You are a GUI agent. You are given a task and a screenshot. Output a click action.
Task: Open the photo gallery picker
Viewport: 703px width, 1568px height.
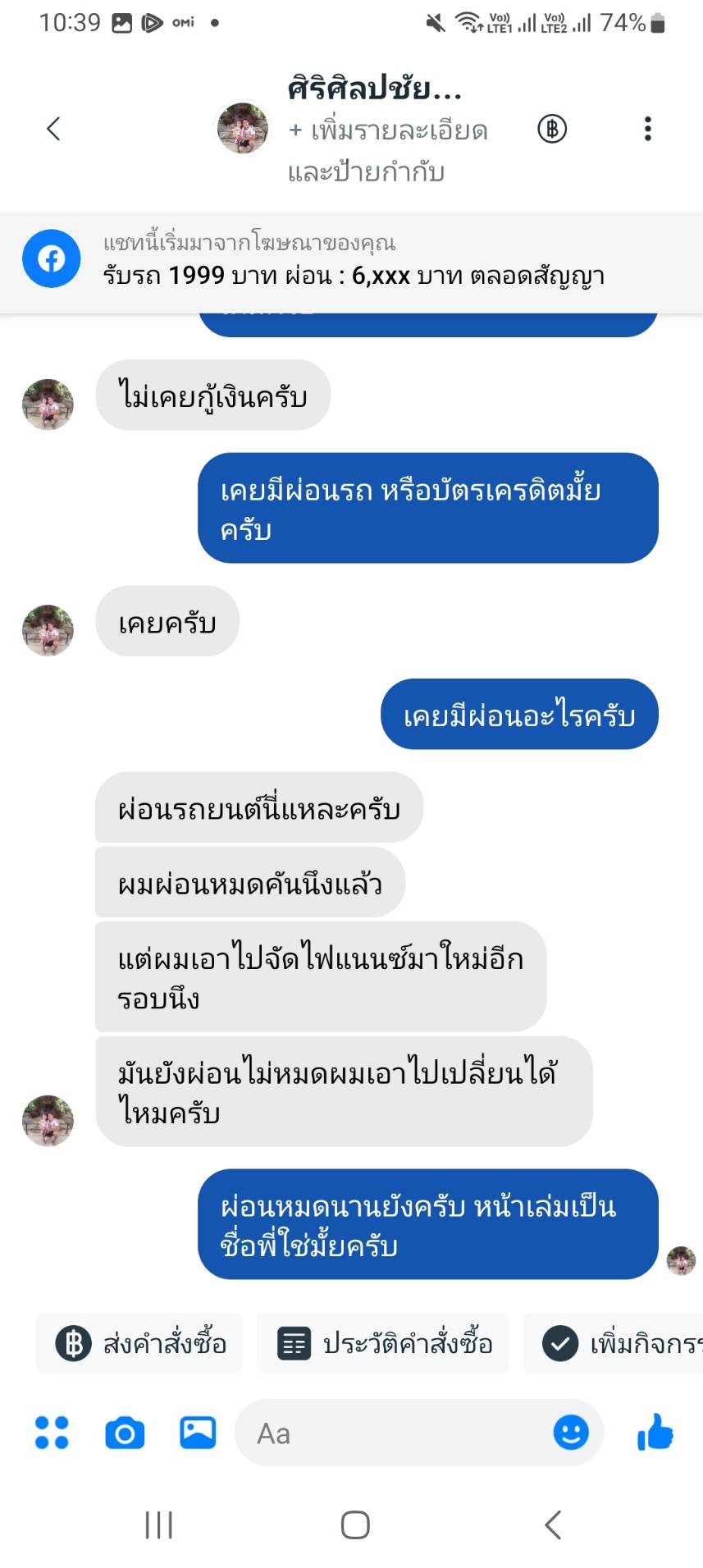pyautogui.click(x=198, y=1433)
